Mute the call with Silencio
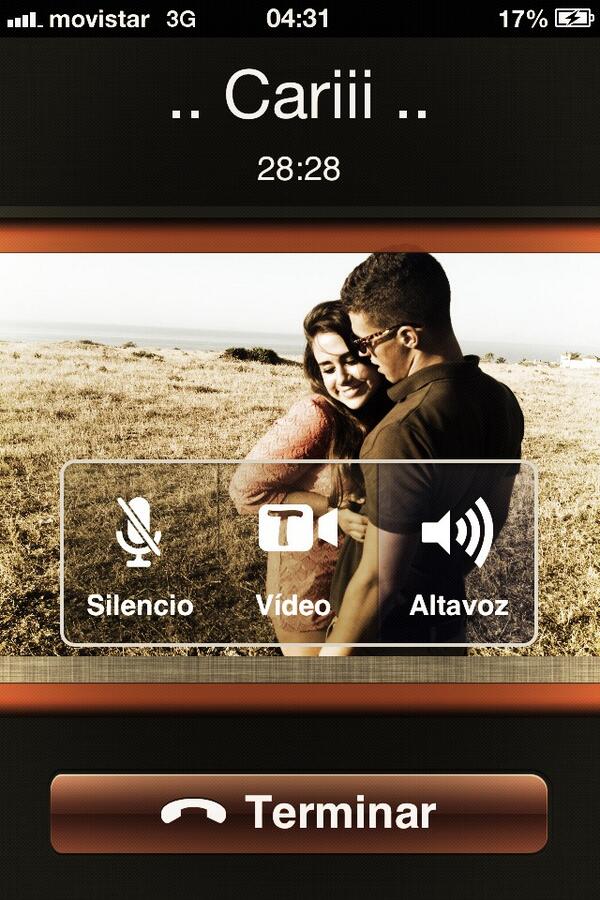The image size is (600, 900). (x=140, y=553)
